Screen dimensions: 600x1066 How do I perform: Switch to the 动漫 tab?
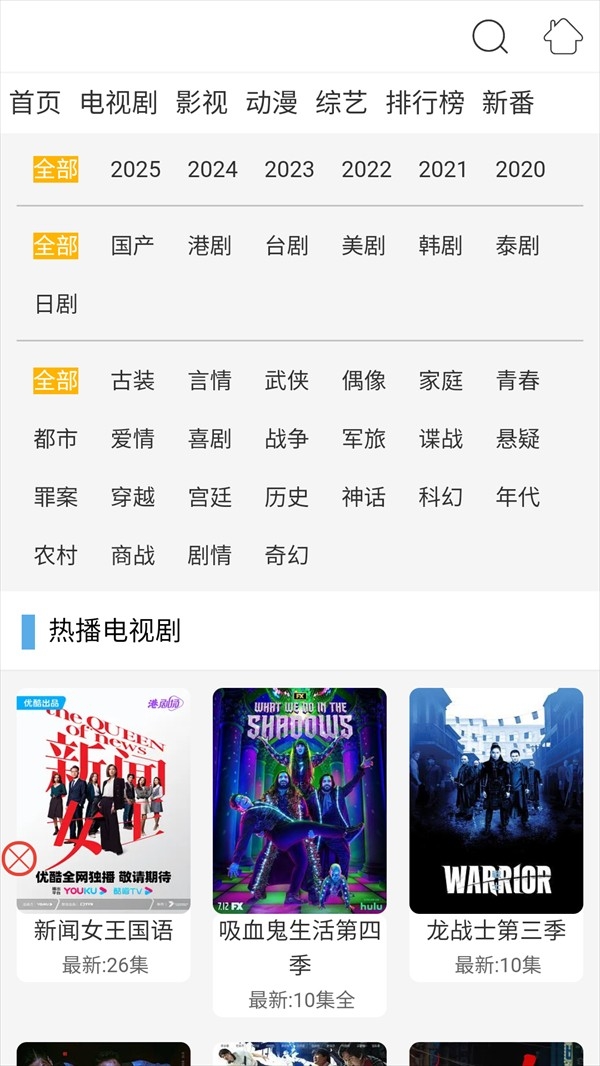271,102
